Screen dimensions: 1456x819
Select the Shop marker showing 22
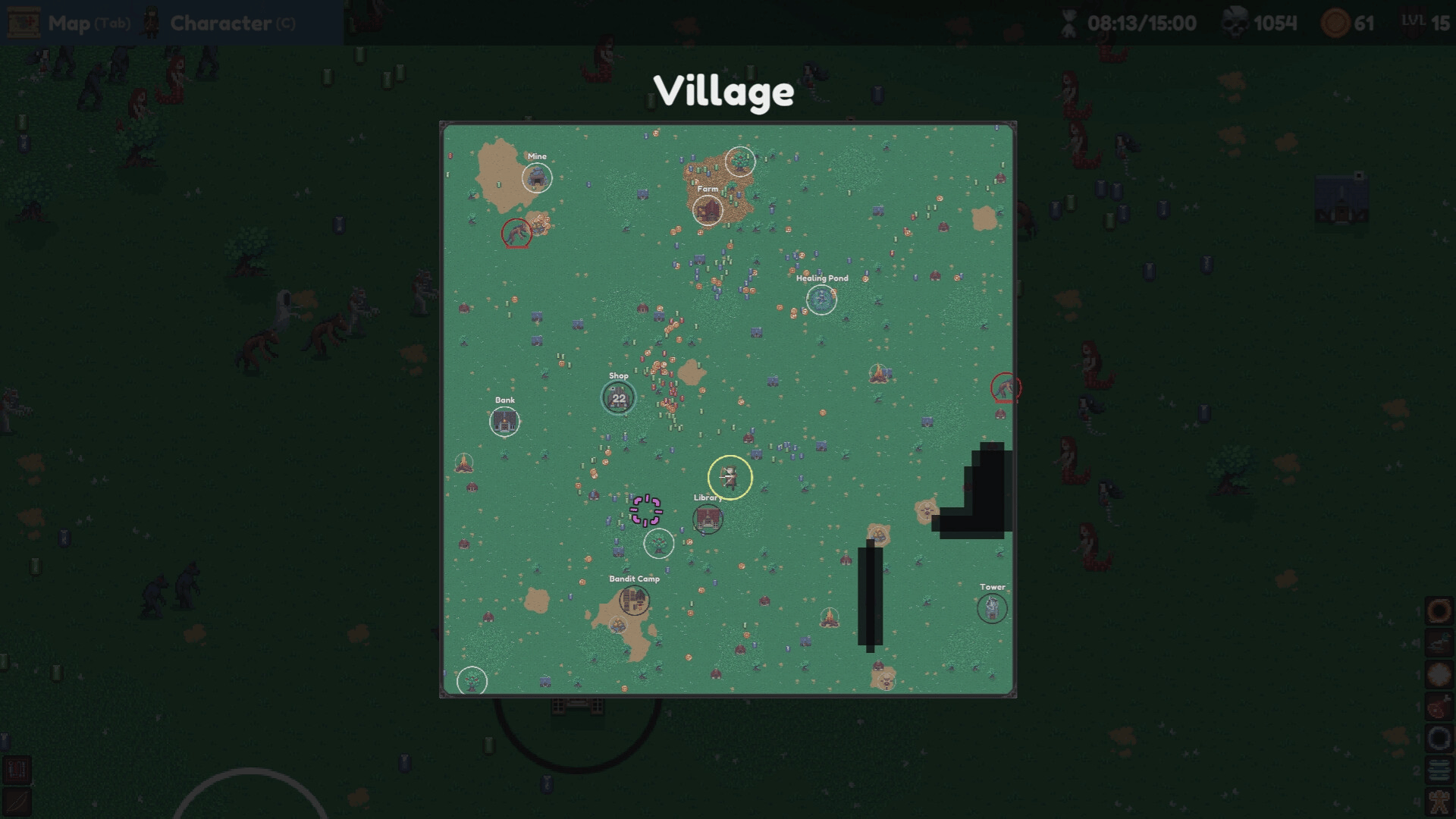(x=619, y=398)
